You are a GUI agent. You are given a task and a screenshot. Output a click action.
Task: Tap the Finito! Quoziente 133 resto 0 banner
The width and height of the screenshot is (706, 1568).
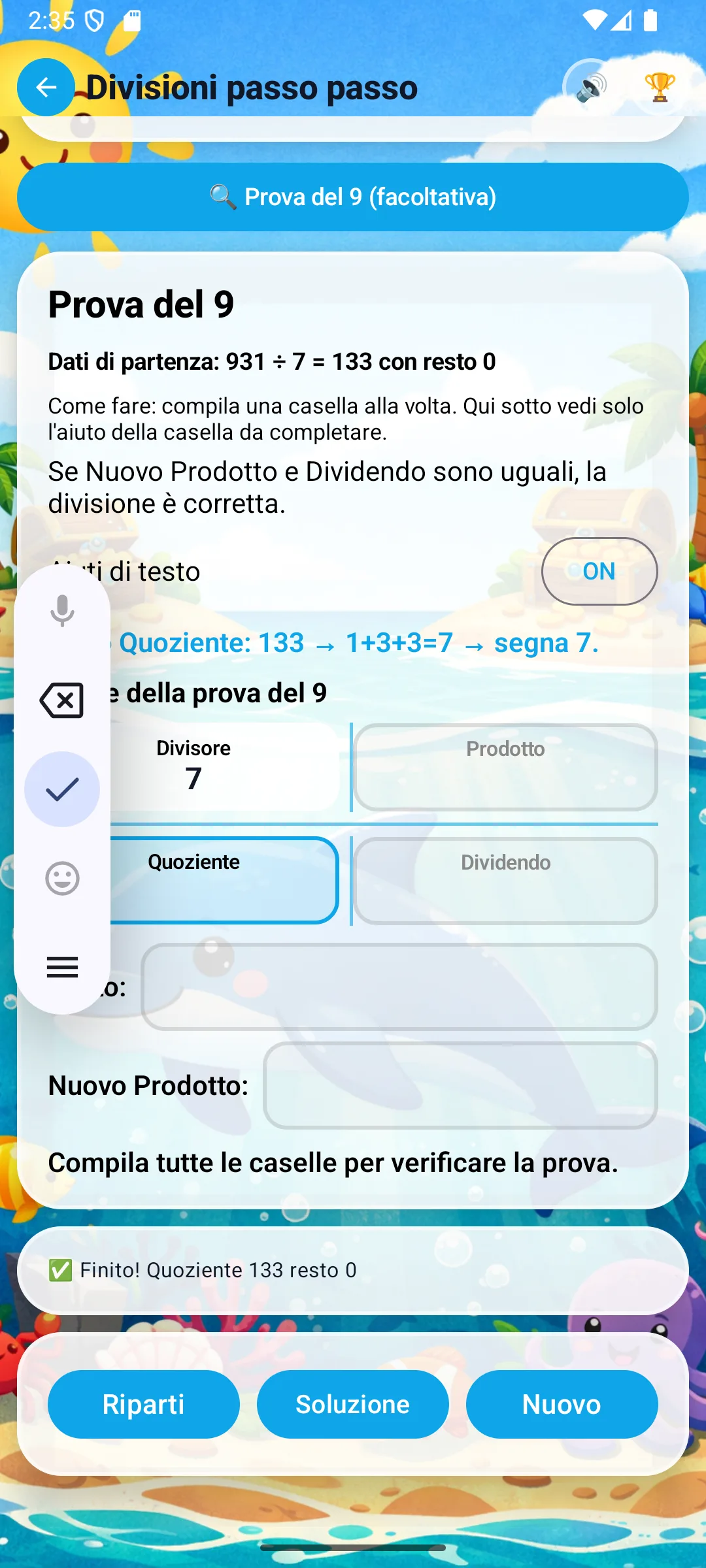pyautogui.click(x=353, y=1270)
